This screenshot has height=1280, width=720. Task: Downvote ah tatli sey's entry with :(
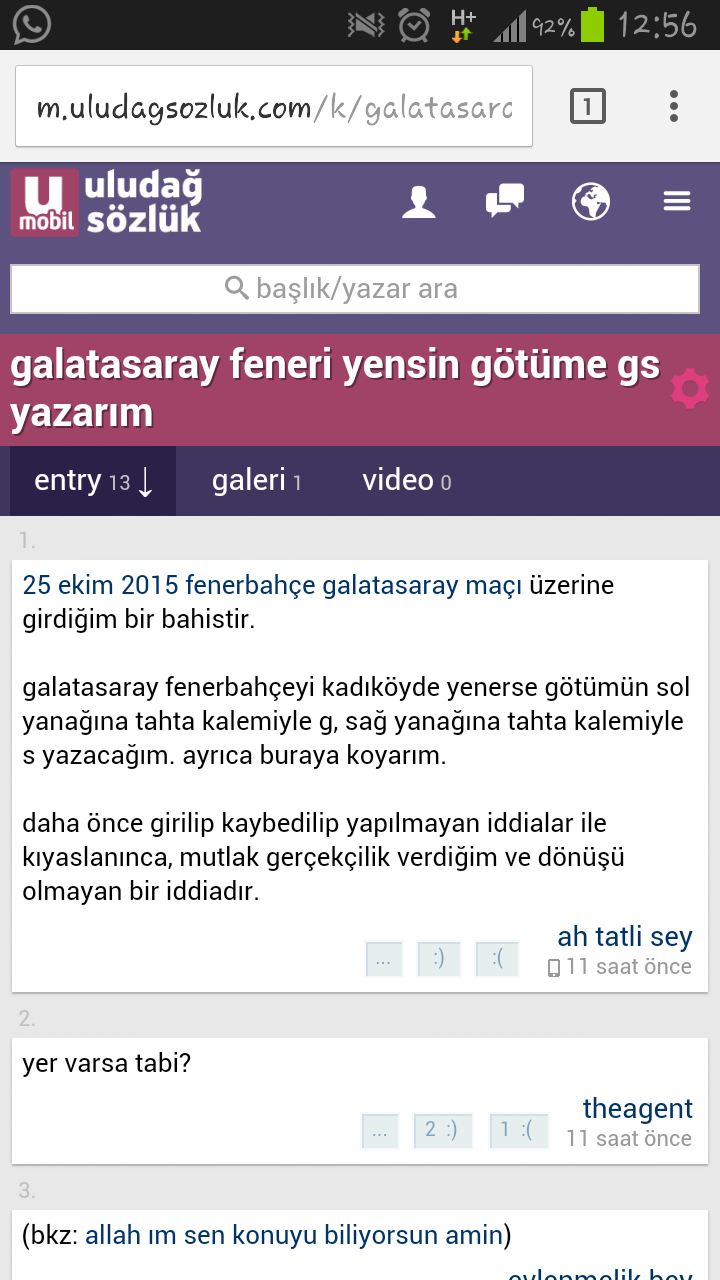497,960
